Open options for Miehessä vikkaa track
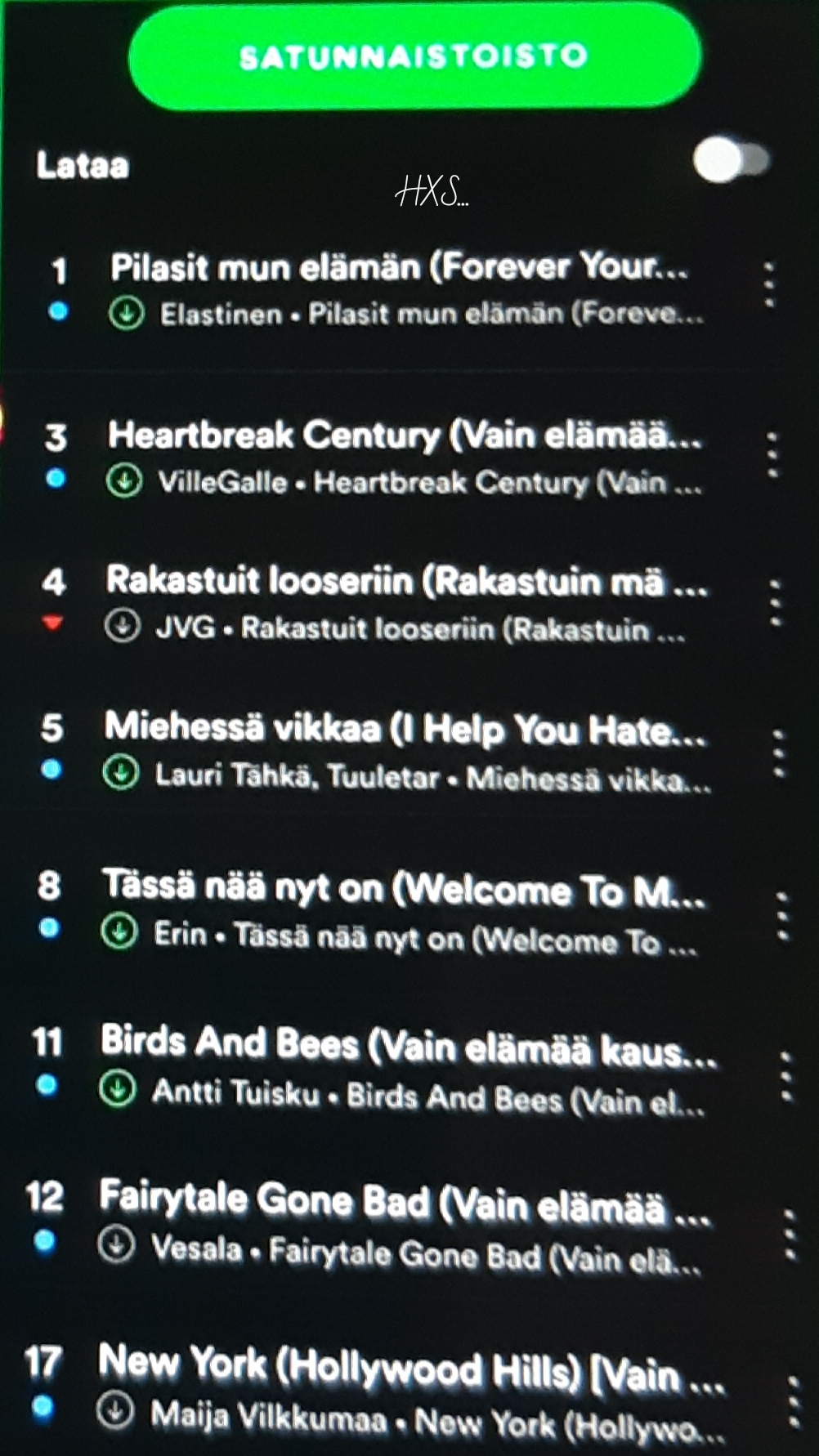 click(778, 753)
